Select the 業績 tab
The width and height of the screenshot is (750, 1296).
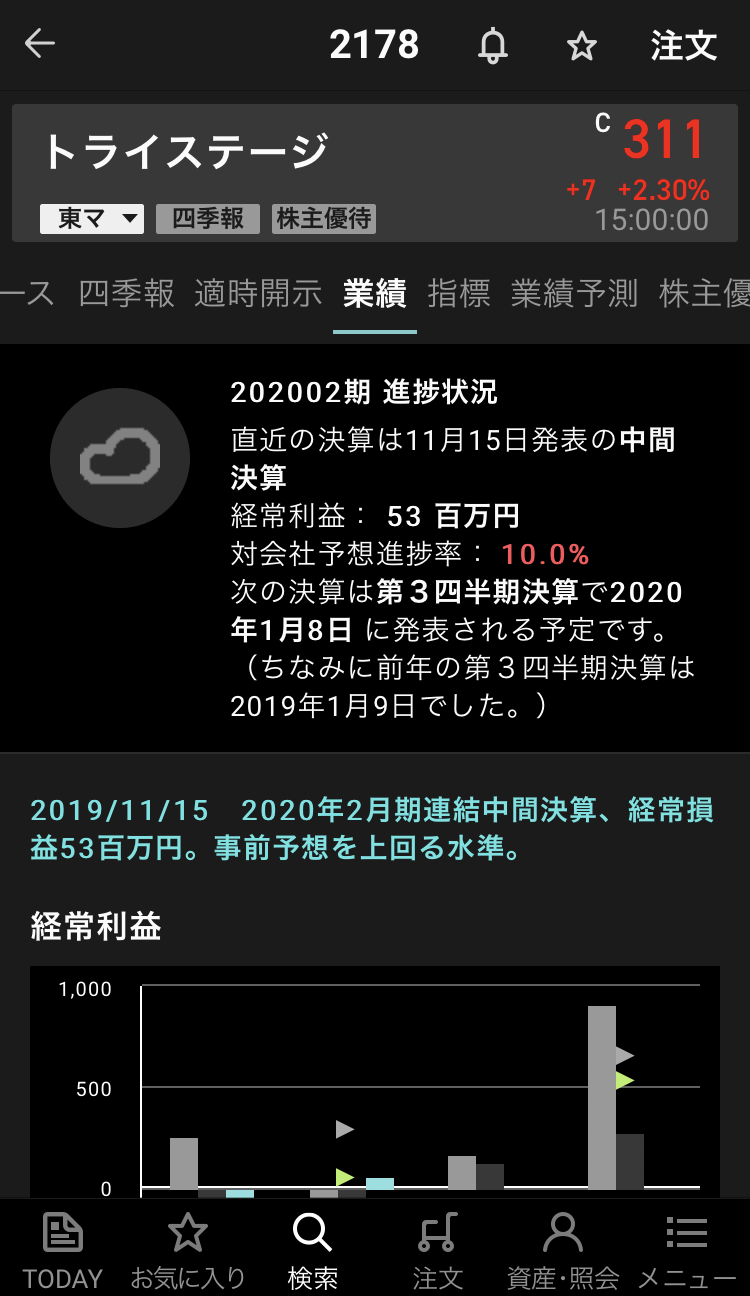click(374, 294)
